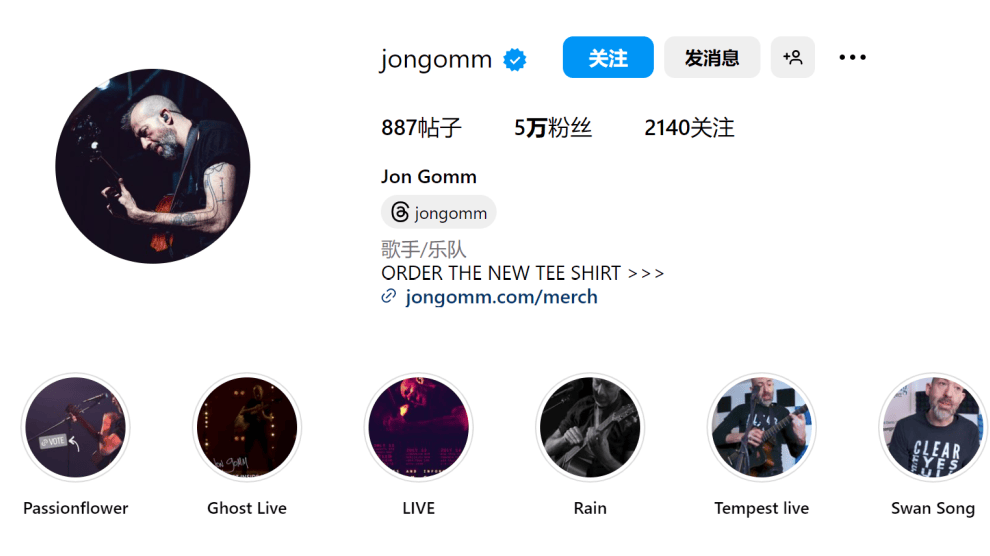Image resolution: width=990 pixels, height=556 pixels.
Task: Play the LIVE story highlight
Action: pos(418,428)
